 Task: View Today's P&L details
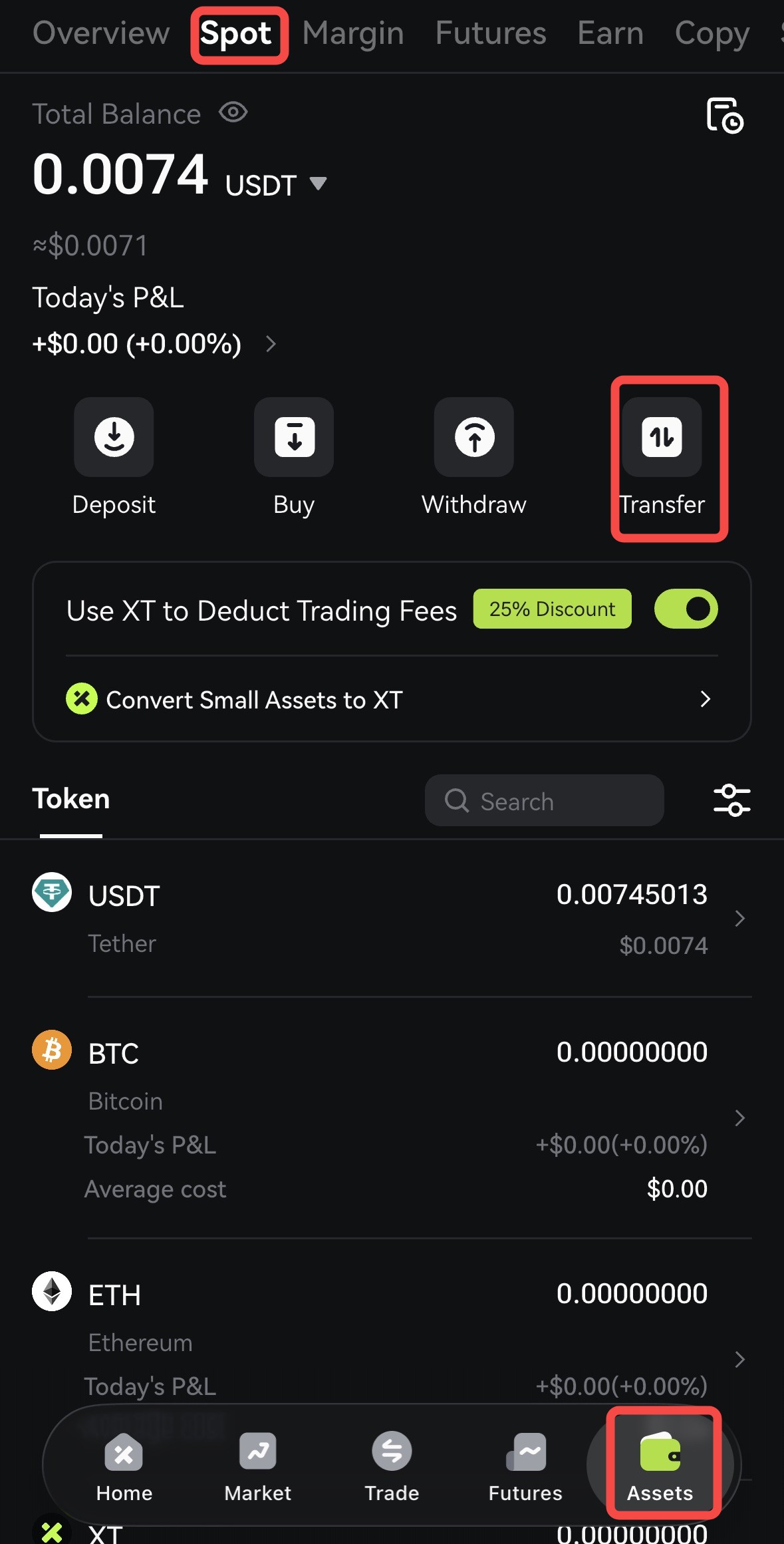click(271, 344)
